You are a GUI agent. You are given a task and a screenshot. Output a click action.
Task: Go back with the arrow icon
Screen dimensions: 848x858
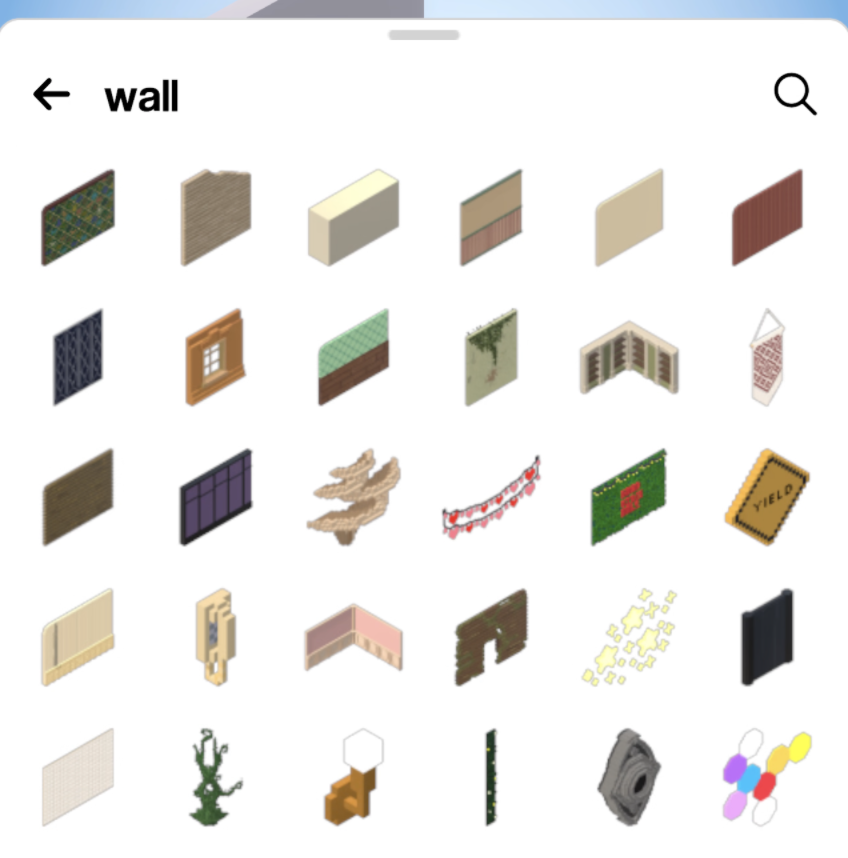click(x=51, y=96)
